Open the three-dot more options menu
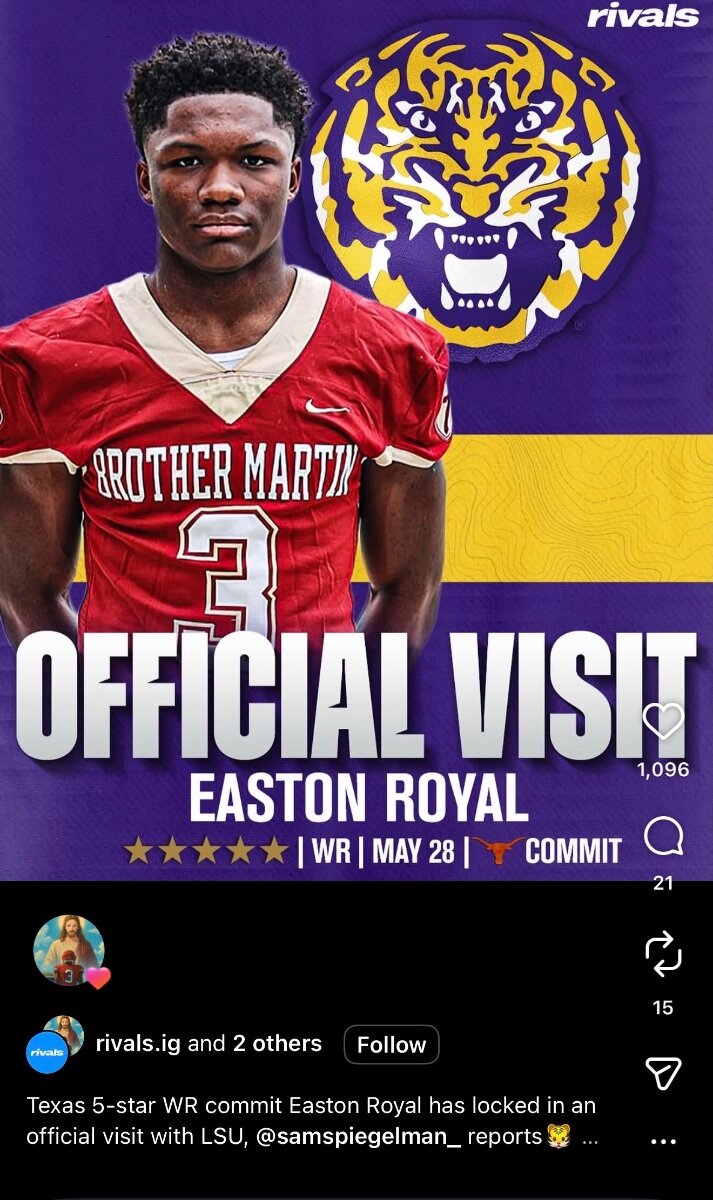 pos(663,1140)
